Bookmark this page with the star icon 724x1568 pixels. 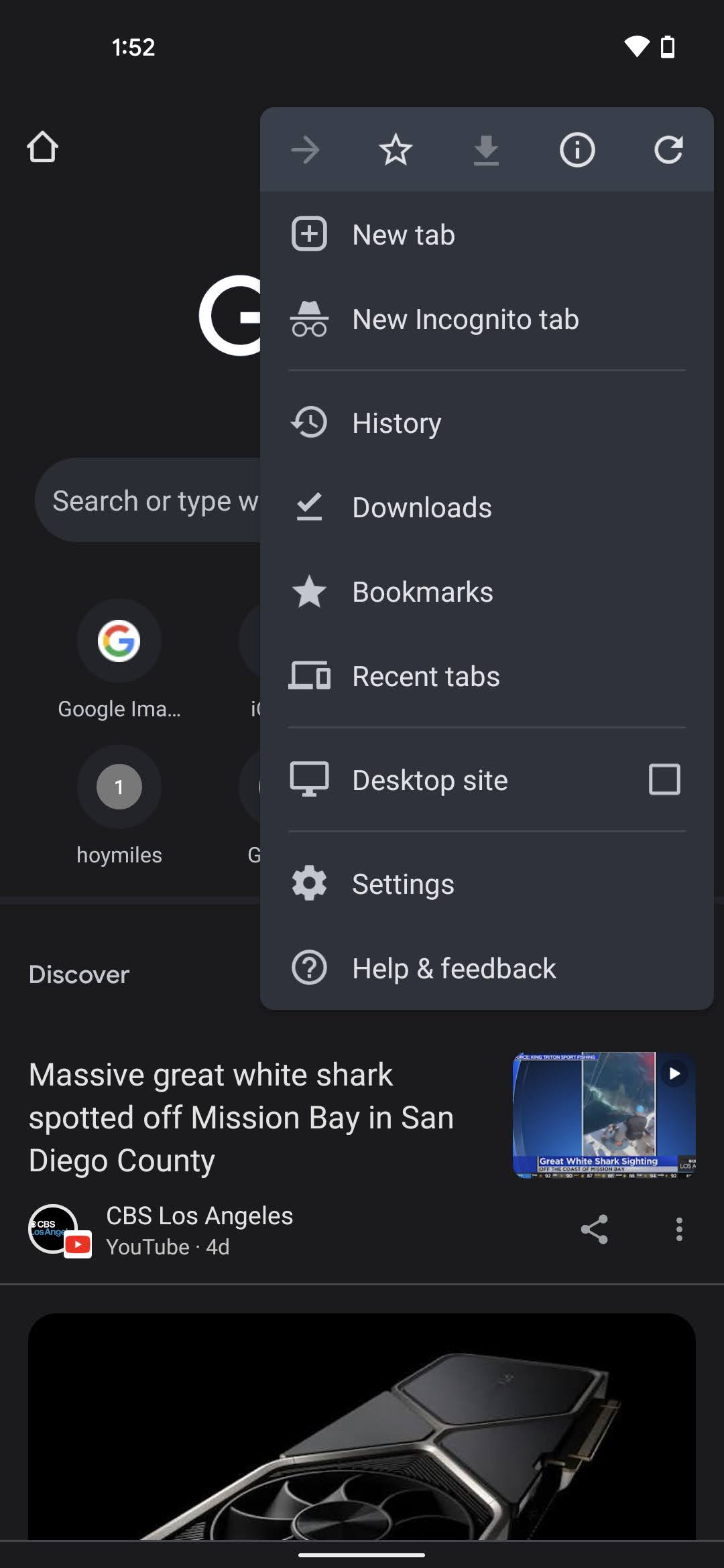point(396,149)
